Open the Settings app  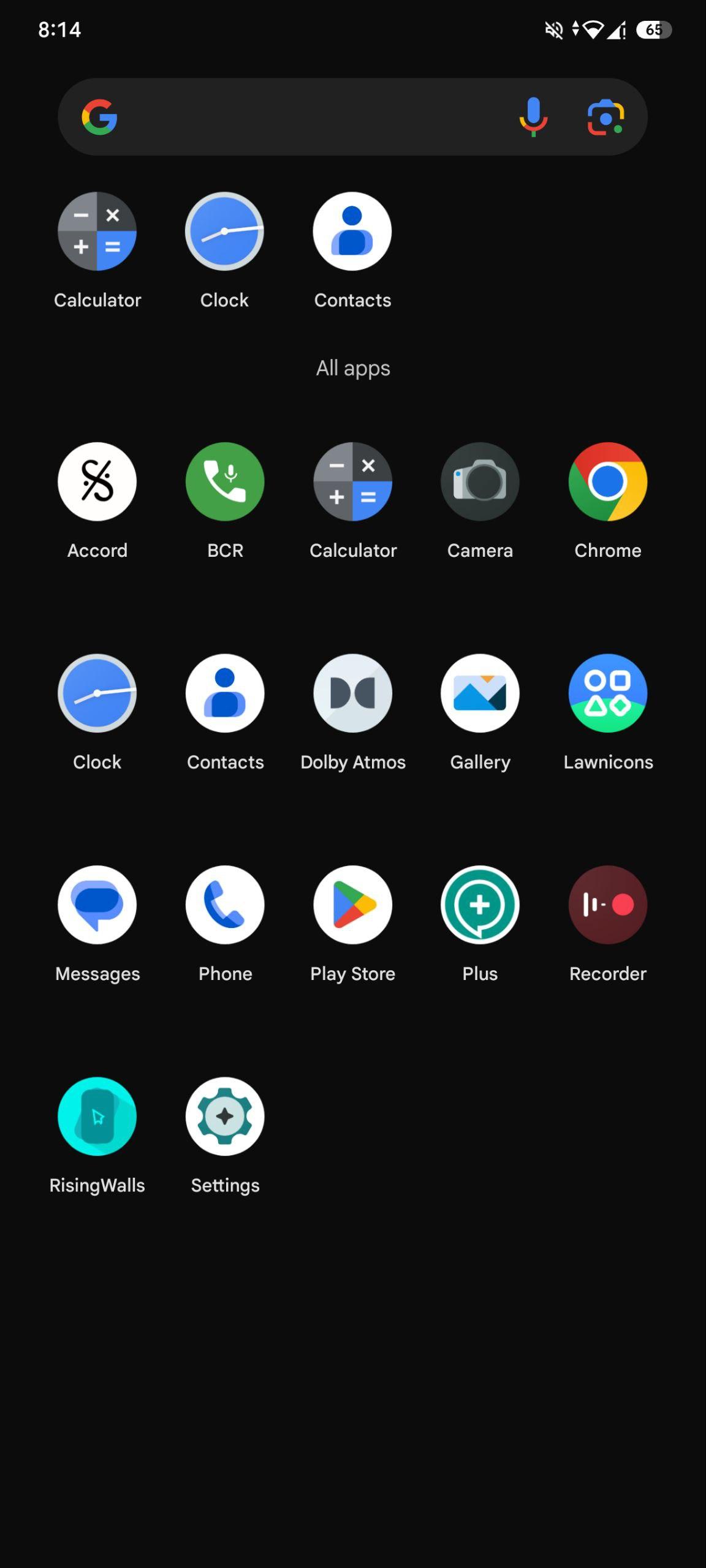(225, 1117)
